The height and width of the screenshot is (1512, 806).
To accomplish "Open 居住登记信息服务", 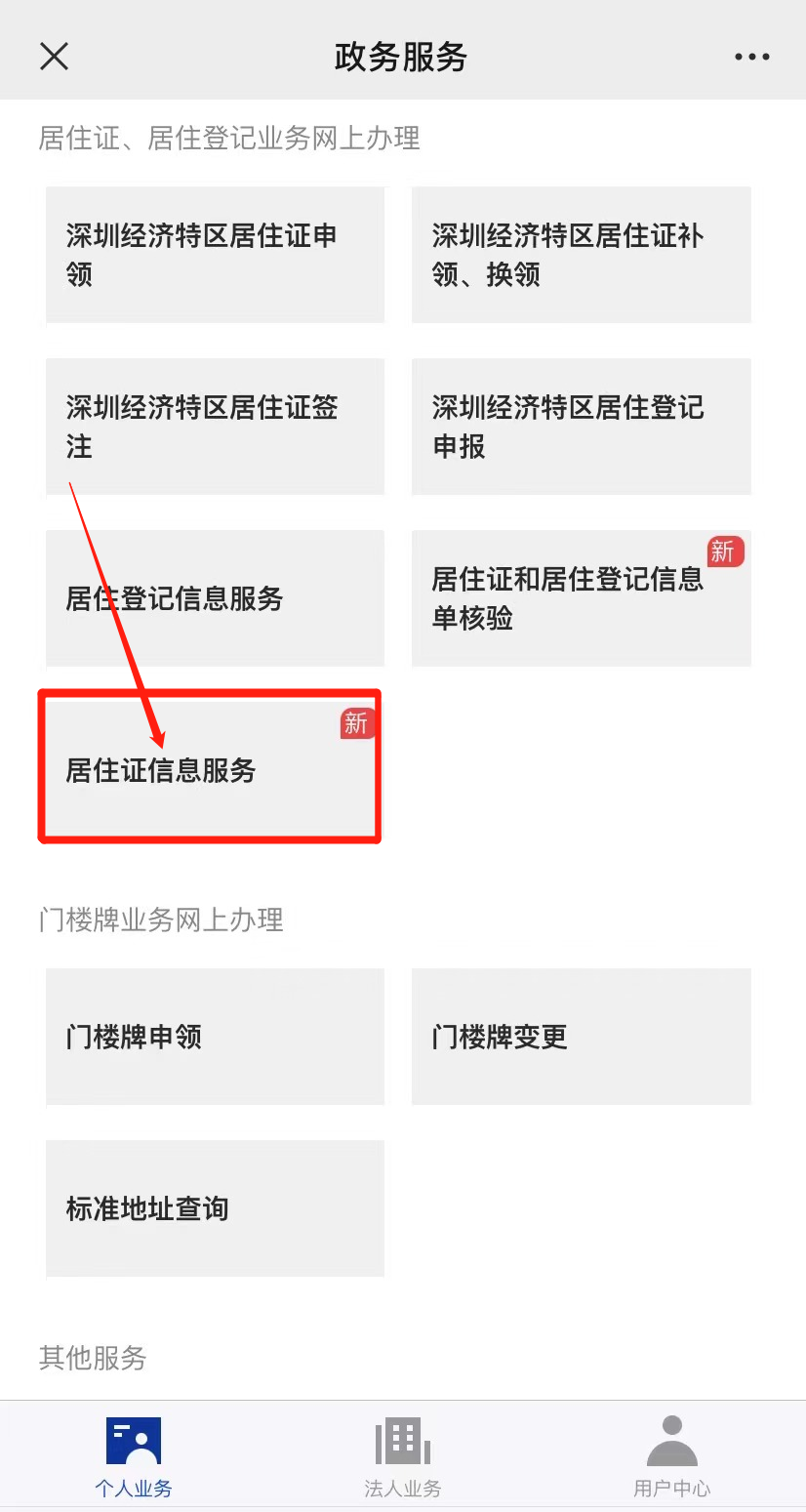I will pyautogui.click(x=215, y=598).
